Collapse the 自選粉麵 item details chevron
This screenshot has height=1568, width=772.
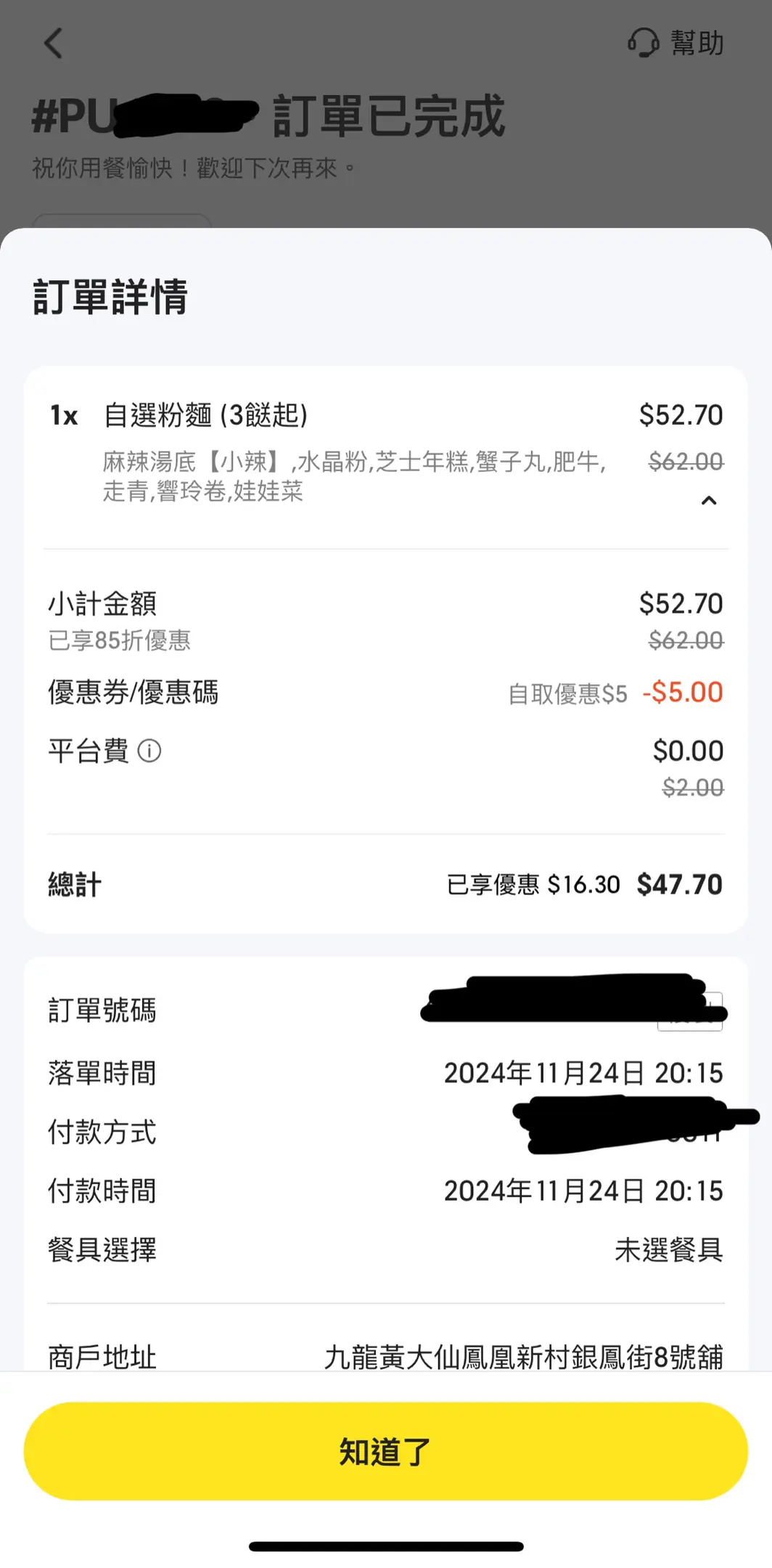709,500
